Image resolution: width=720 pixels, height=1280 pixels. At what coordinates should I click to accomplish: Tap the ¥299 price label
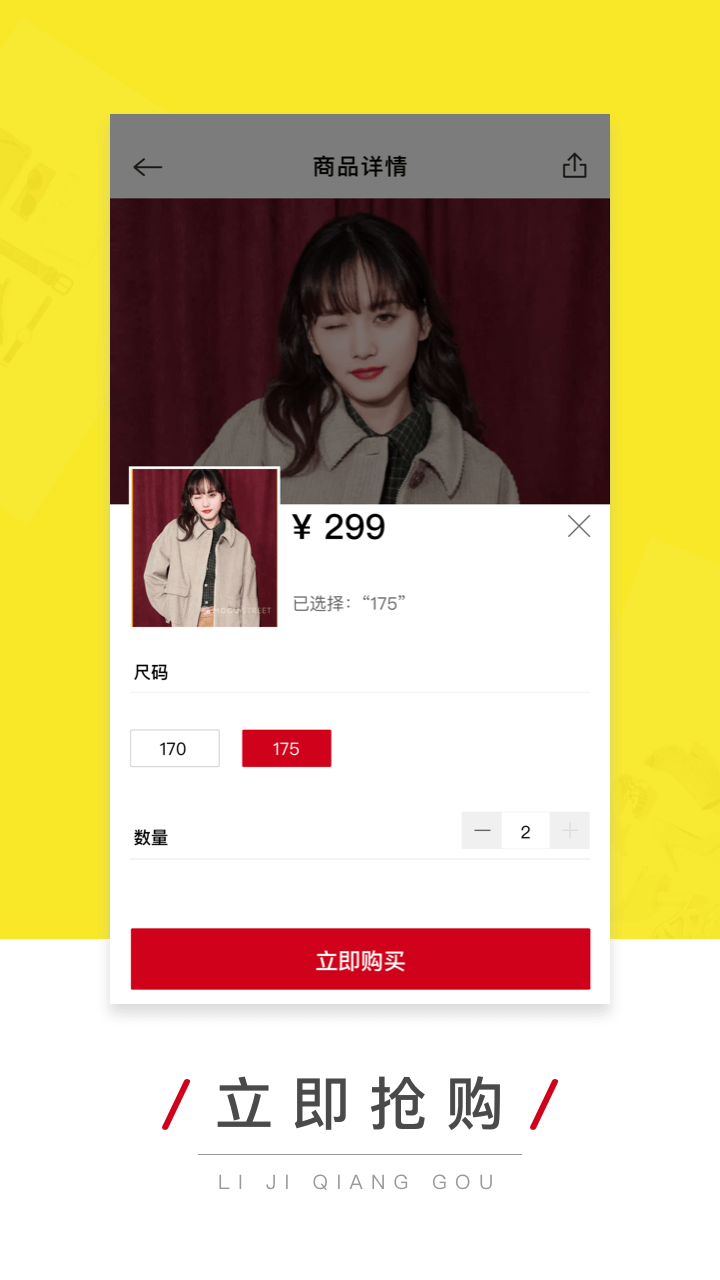340,527
